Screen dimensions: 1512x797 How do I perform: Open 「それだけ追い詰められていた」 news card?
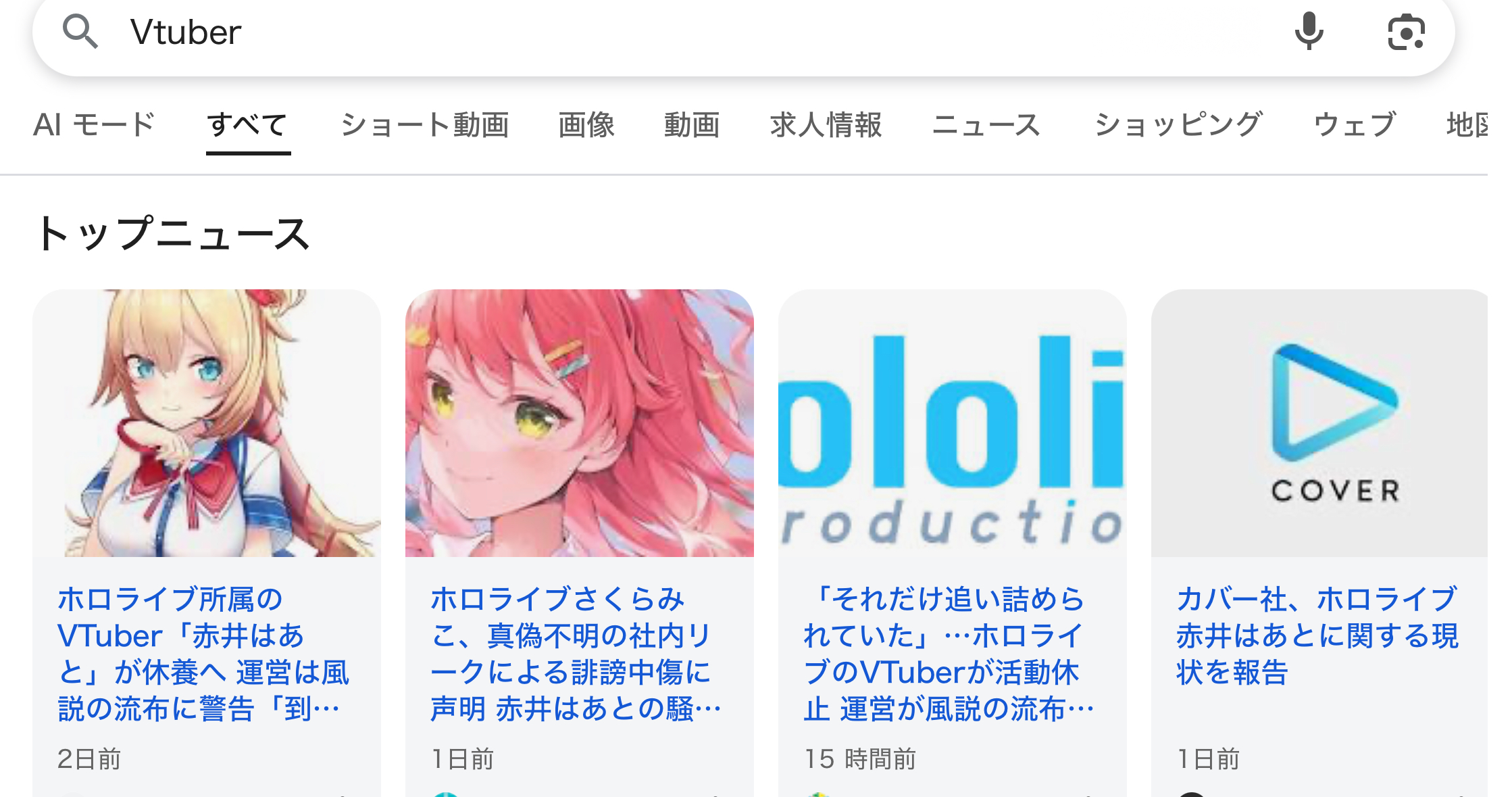point(949,654)
